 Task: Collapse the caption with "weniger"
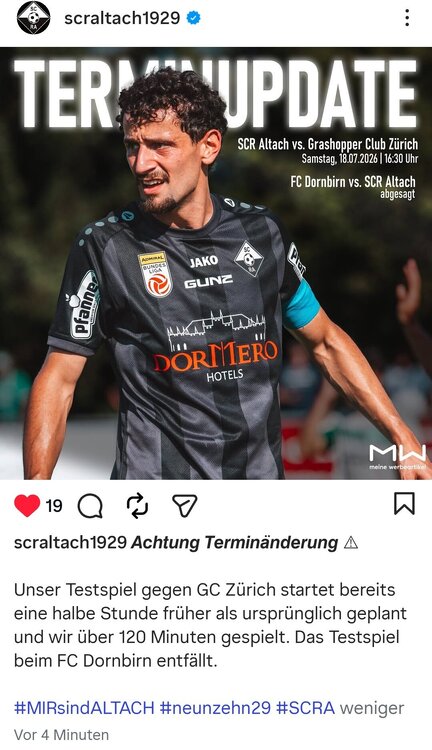[x=372, y=708]
